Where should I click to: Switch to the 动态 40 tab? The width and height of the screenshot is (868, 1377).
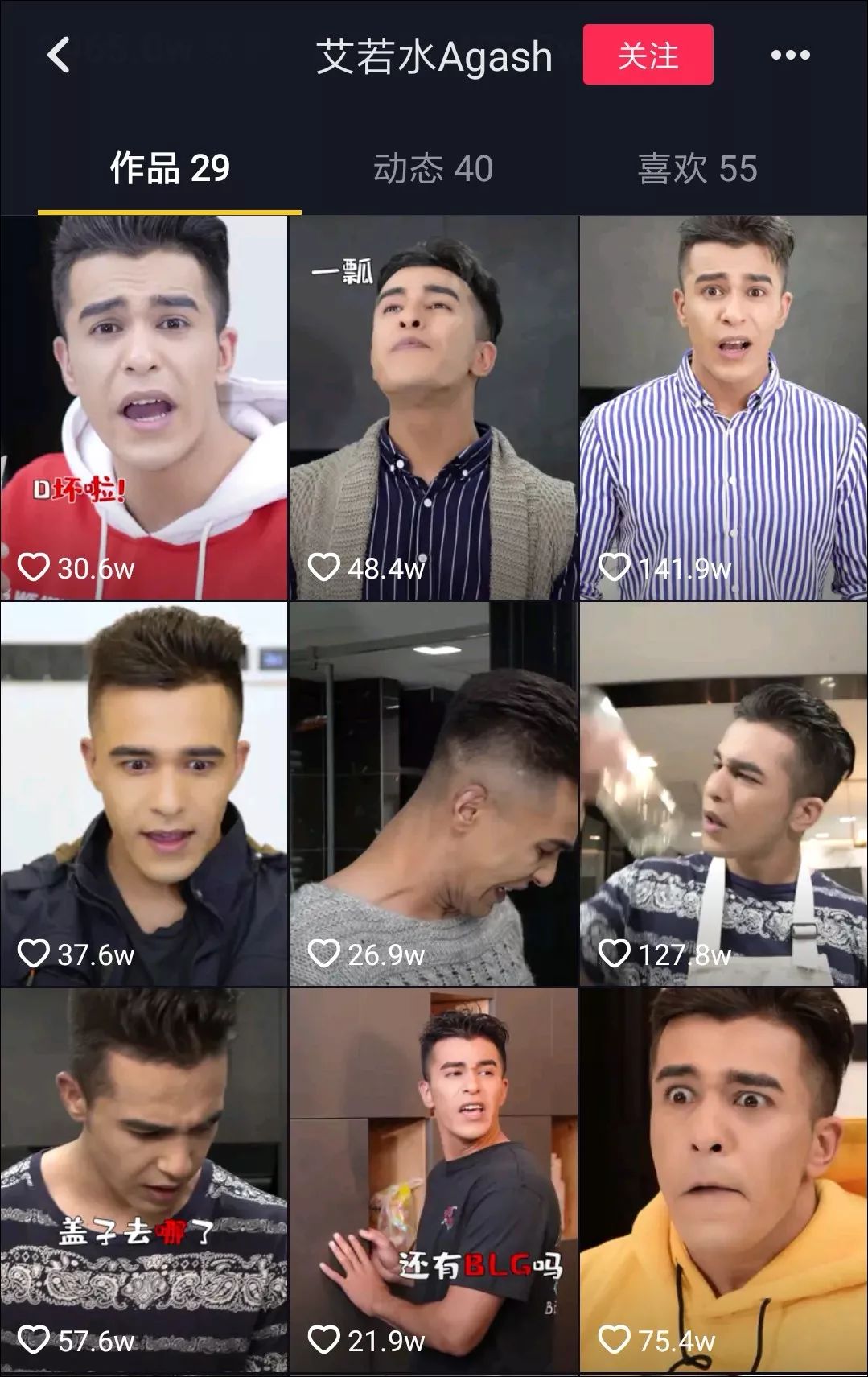coord(433,169)
